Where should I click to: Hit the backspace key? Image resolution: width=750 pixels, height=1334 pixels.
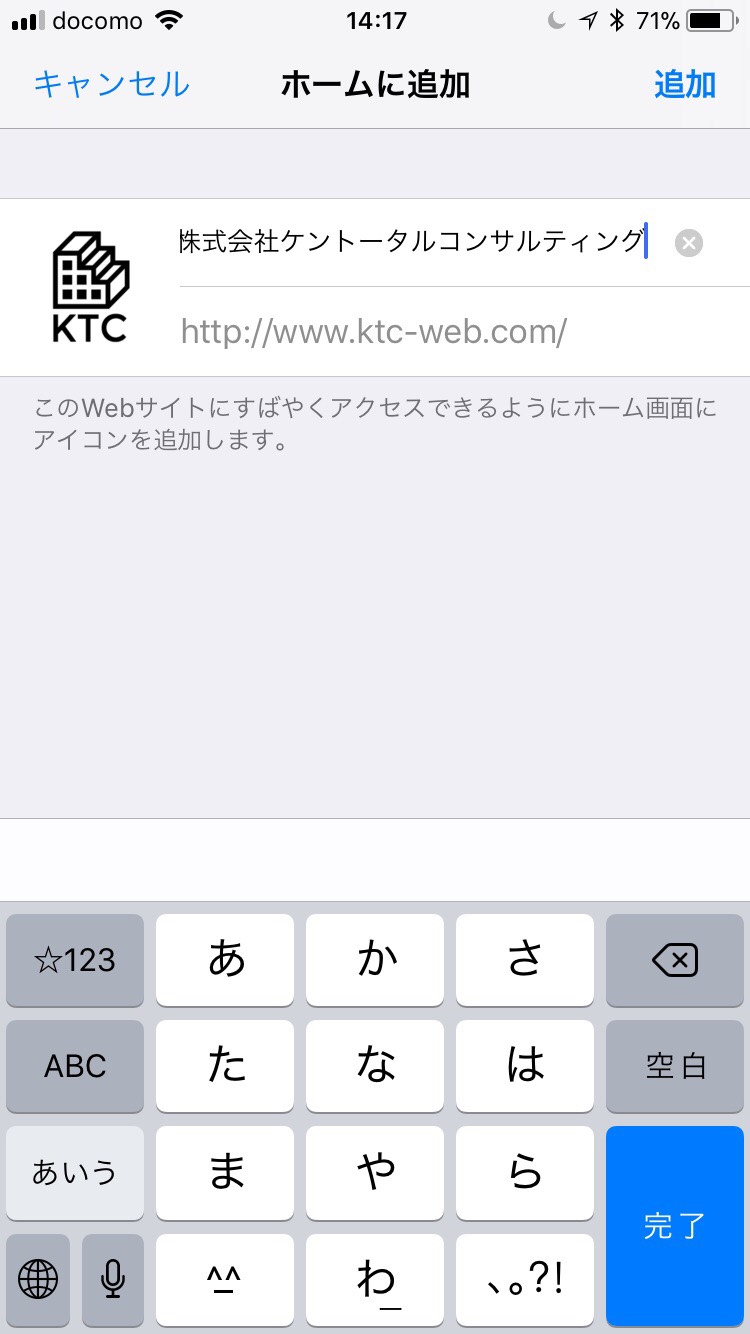[x=675, y=961]
